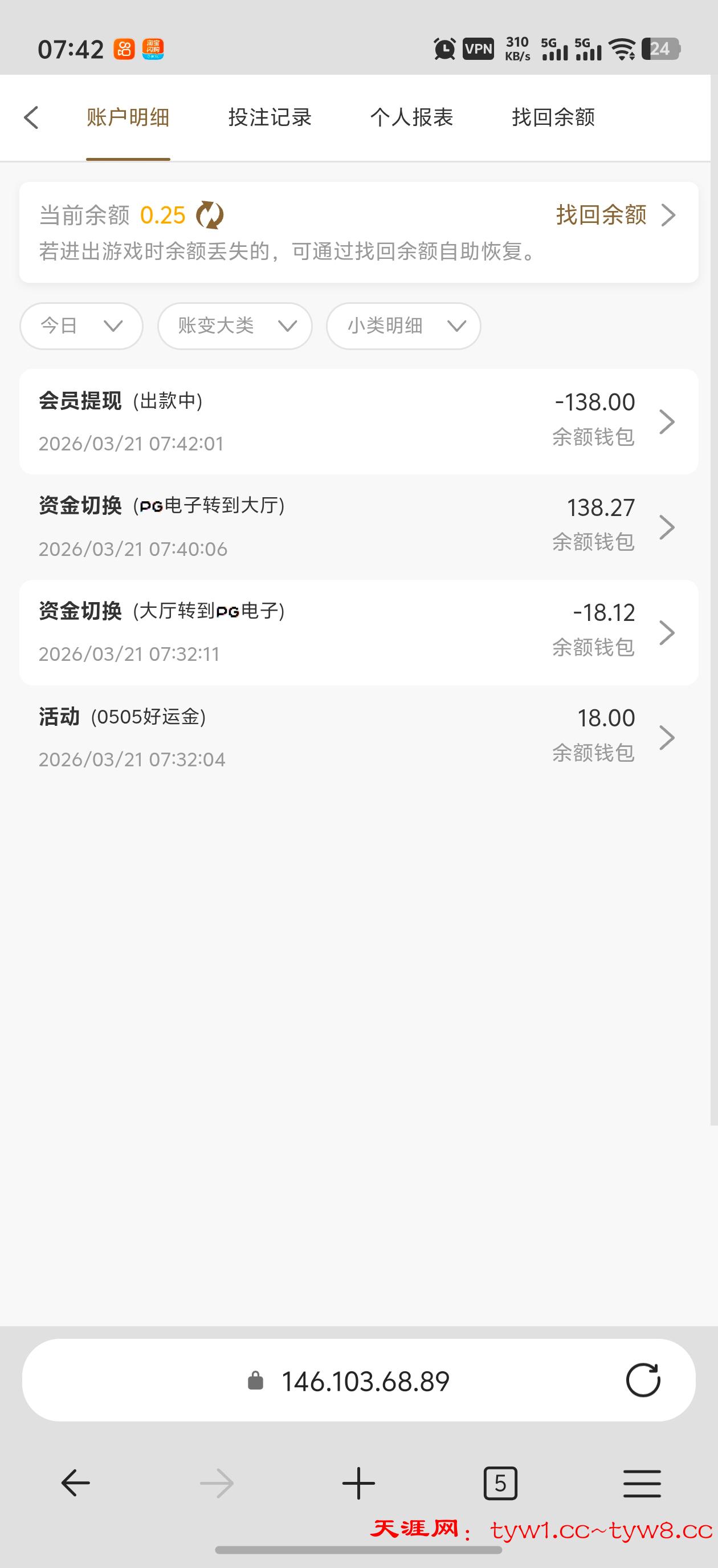Open the 0505好运金 activity record

click(x=358, y=738)
